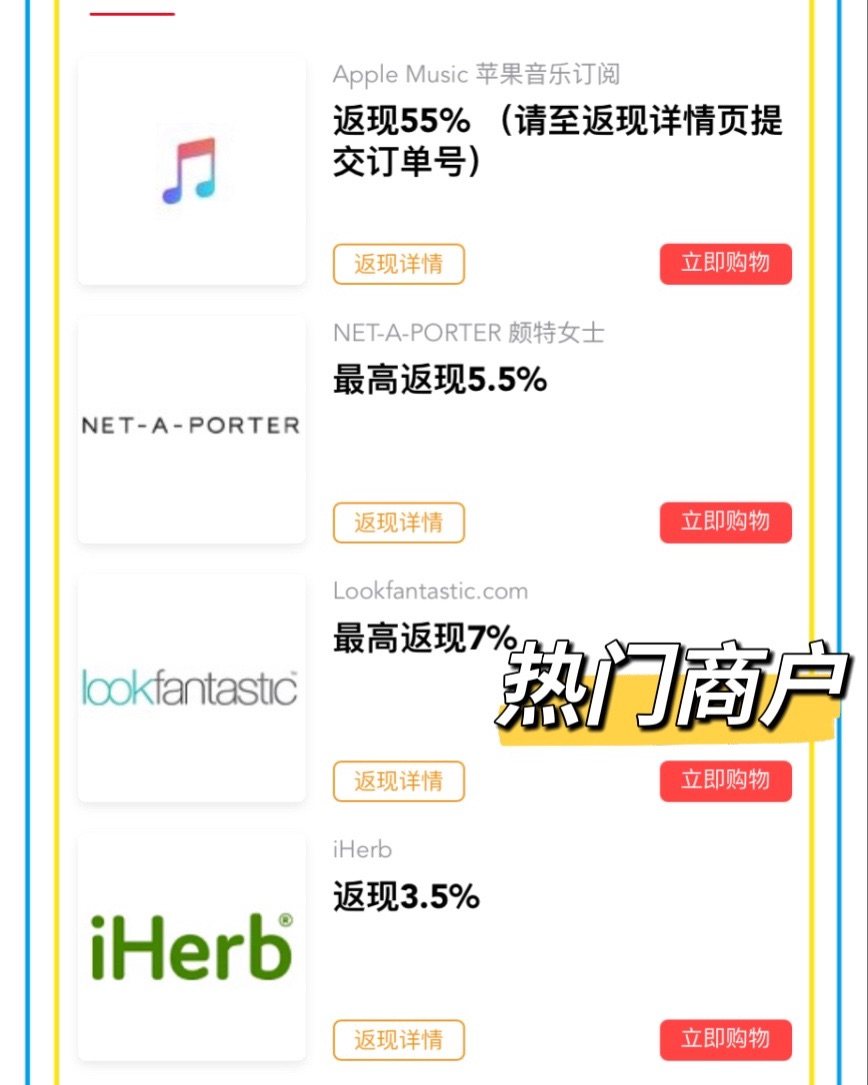
Task: Click 立即购物 next to NET-A-PORTER
Action: pos(726,522)
